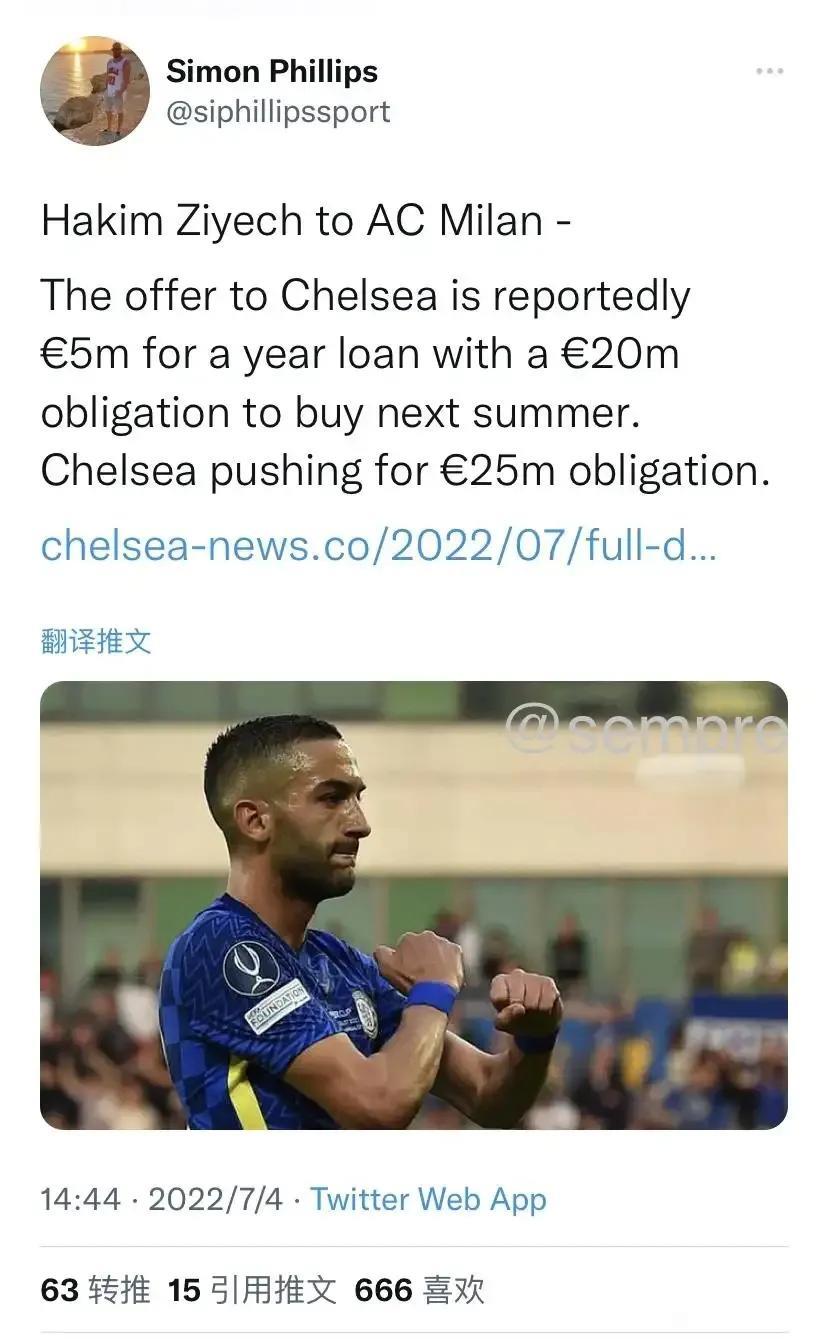Open the tweet's three-dot overflow menu
The height and width of the screenshot is (1339, 828).
coord(769,72)
